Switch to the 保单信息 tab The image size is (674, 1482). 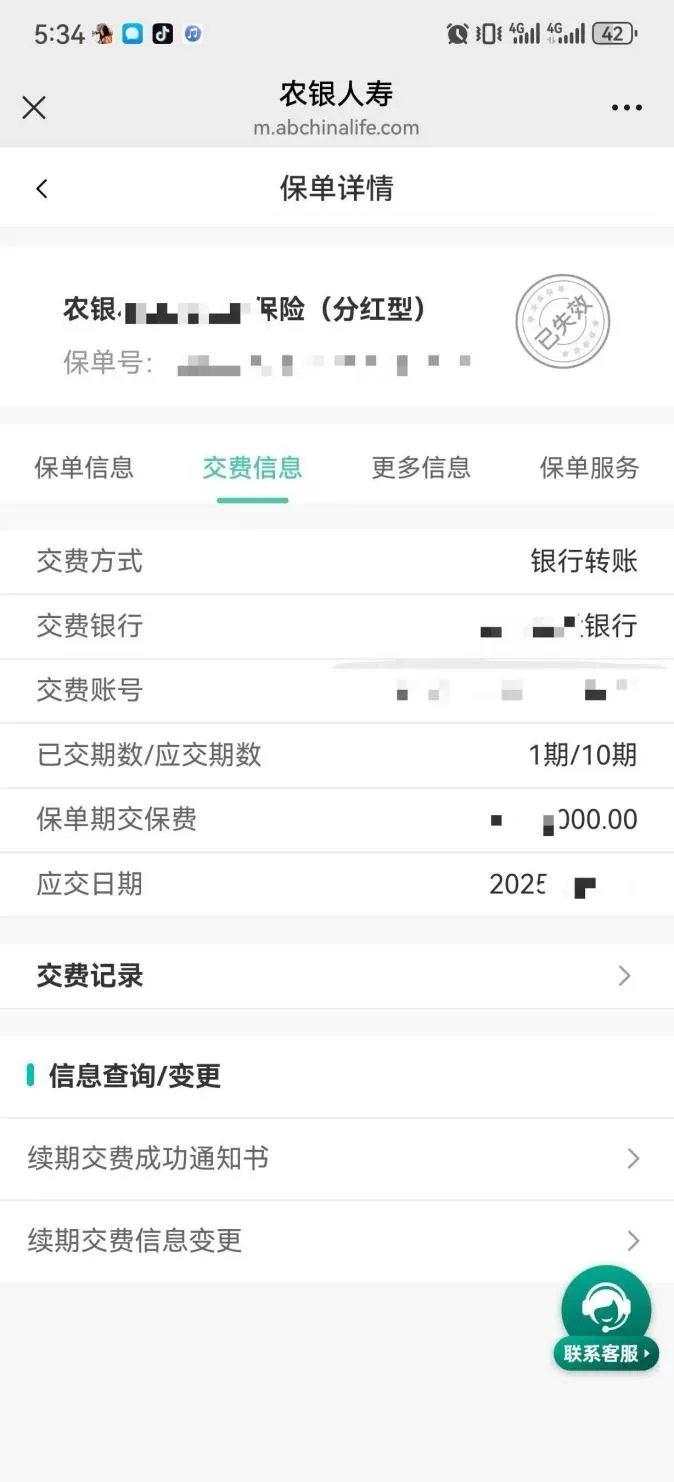coord(84,467)
